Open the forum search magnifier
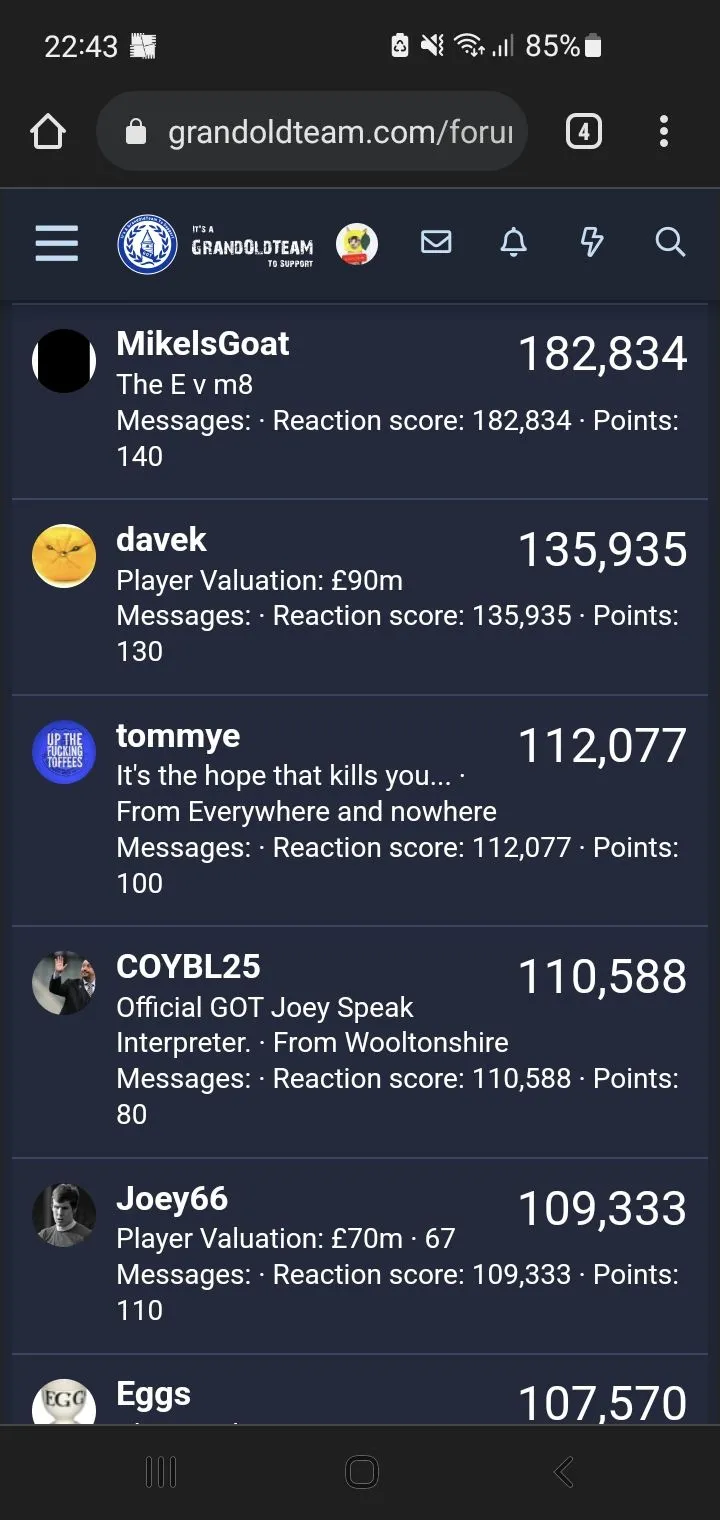 tap(669, 242)
